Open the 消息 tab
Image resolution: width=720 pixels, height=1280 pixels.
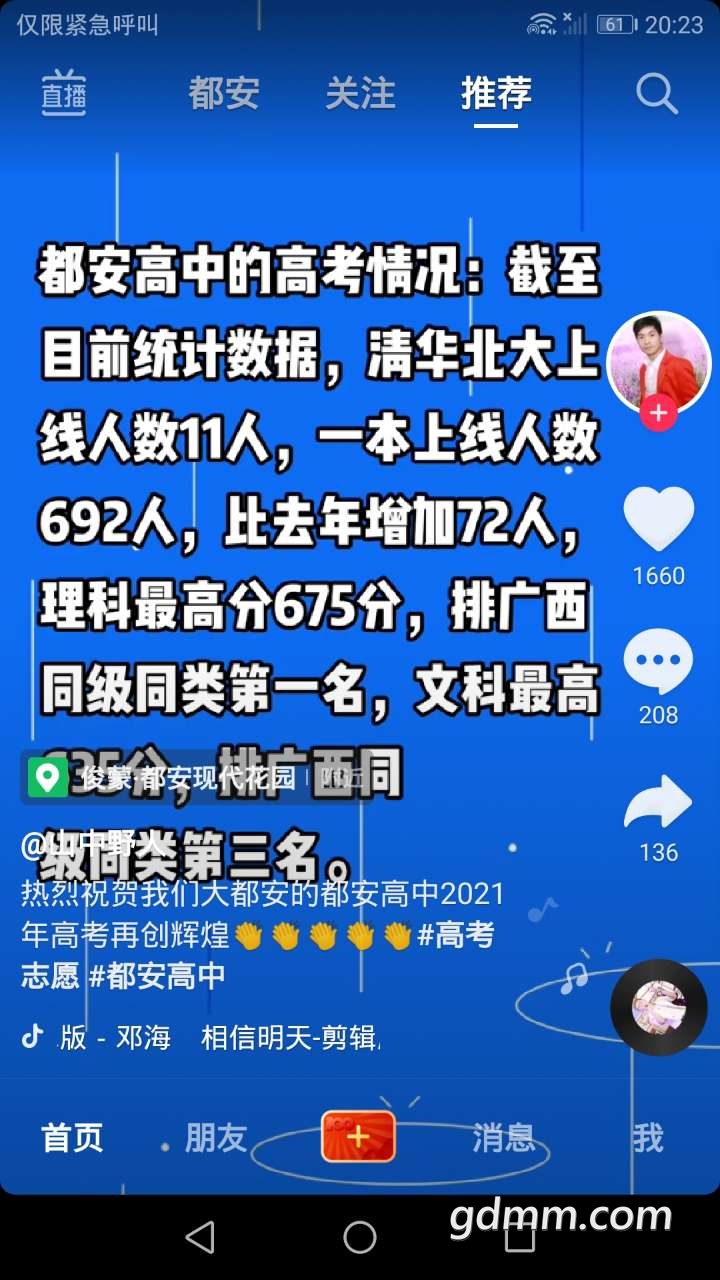click(x=503, y=1137)
